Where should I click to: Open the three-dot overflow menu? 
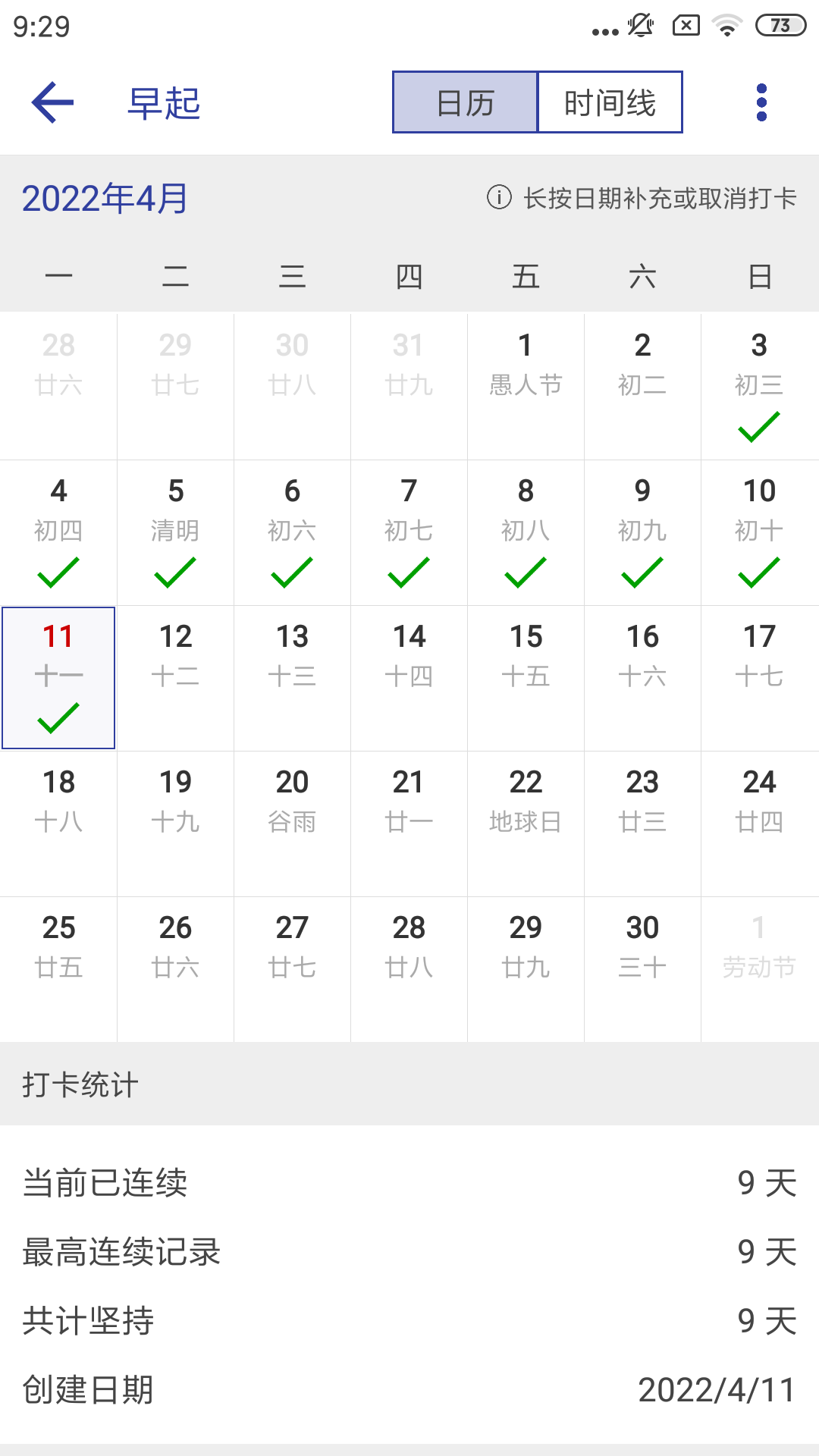(x=761, y=102)
